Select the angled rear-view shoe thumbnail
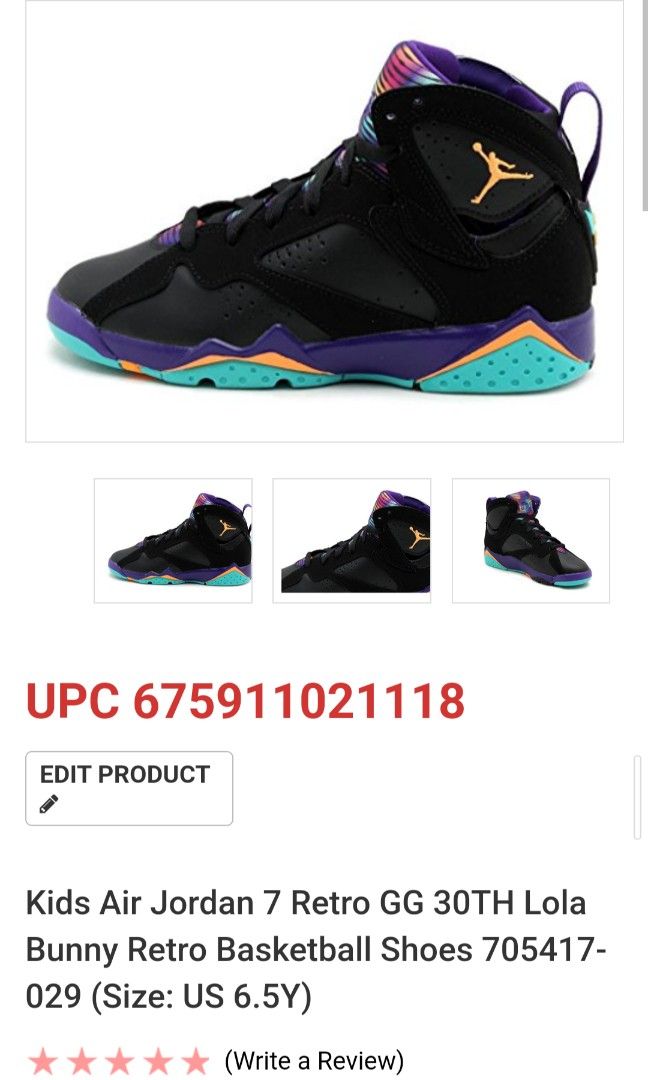The width and height of the screenshot is (648, 1080). point(531,541)
